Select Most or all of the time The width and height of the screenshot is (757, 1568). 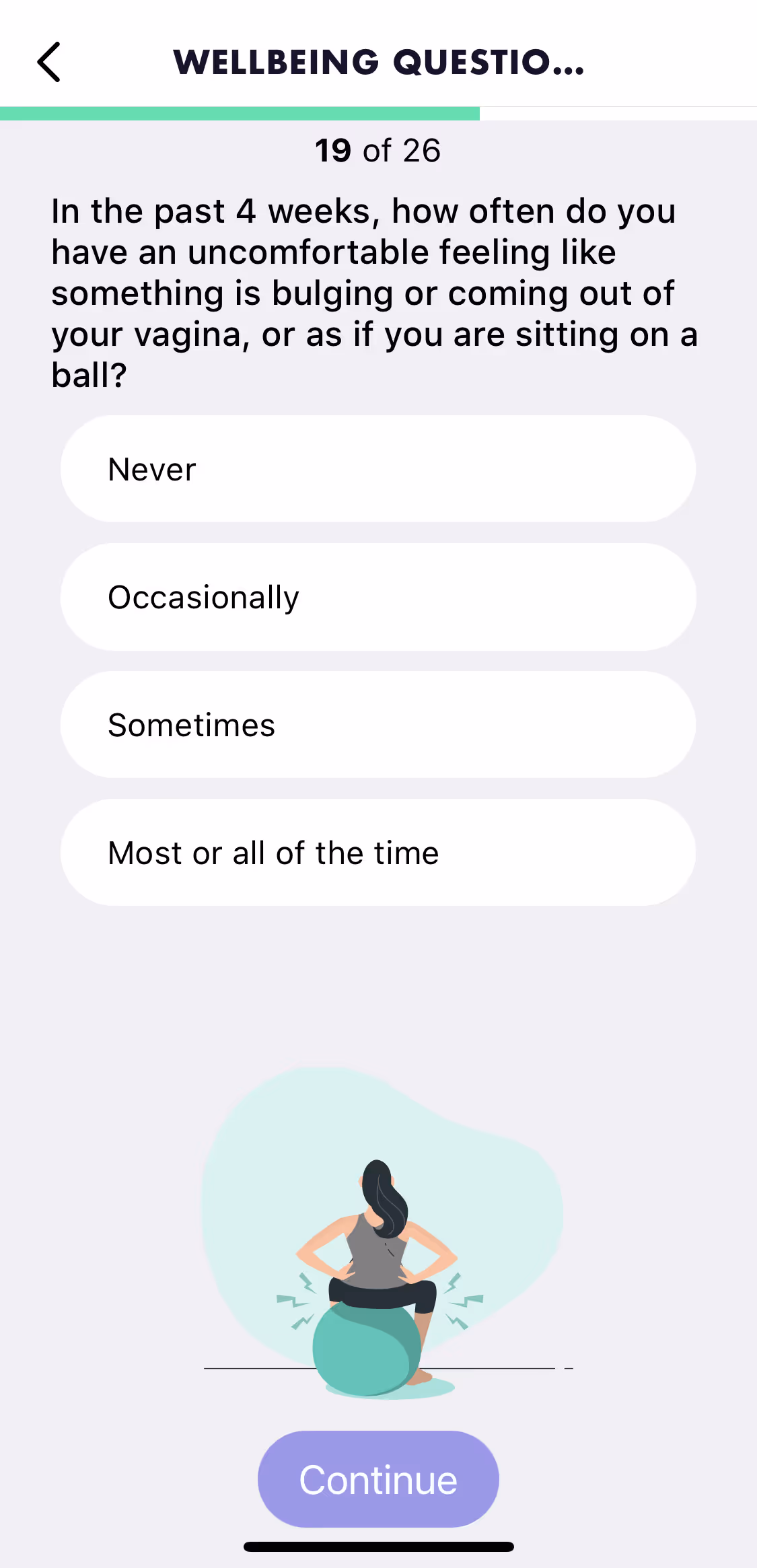pos(378,853)
